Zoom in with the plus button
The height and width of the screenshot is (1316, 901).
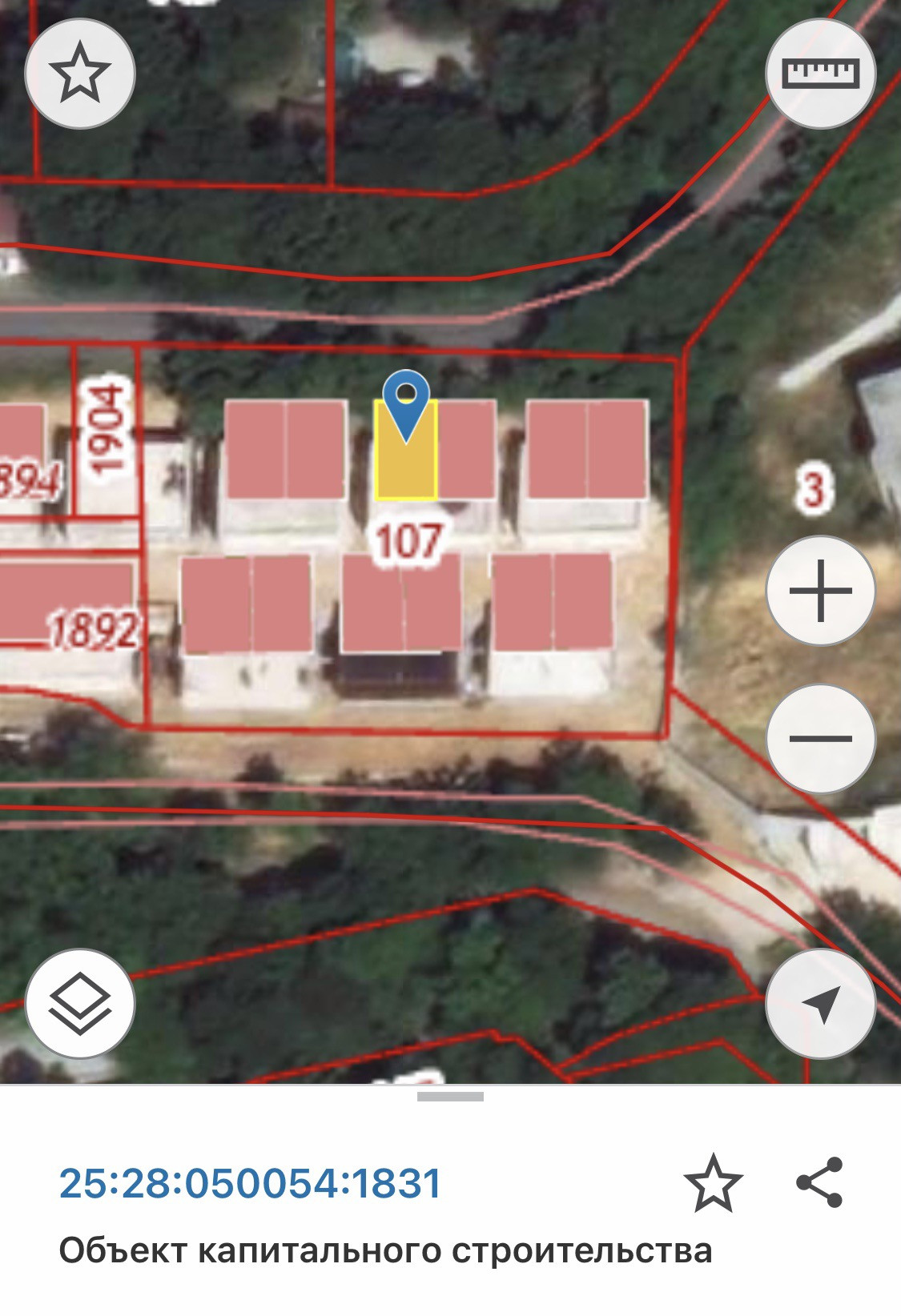click(821, 591)
